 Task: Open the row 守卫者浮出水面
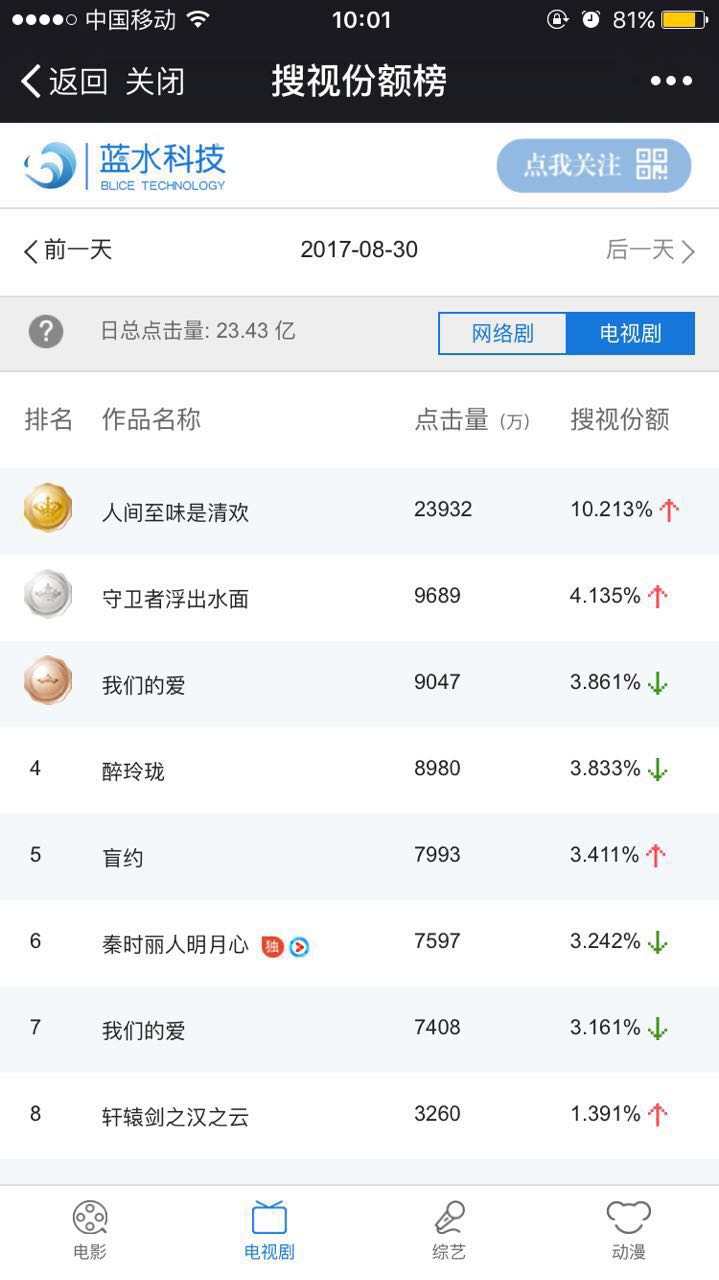[x=359, y=597]
